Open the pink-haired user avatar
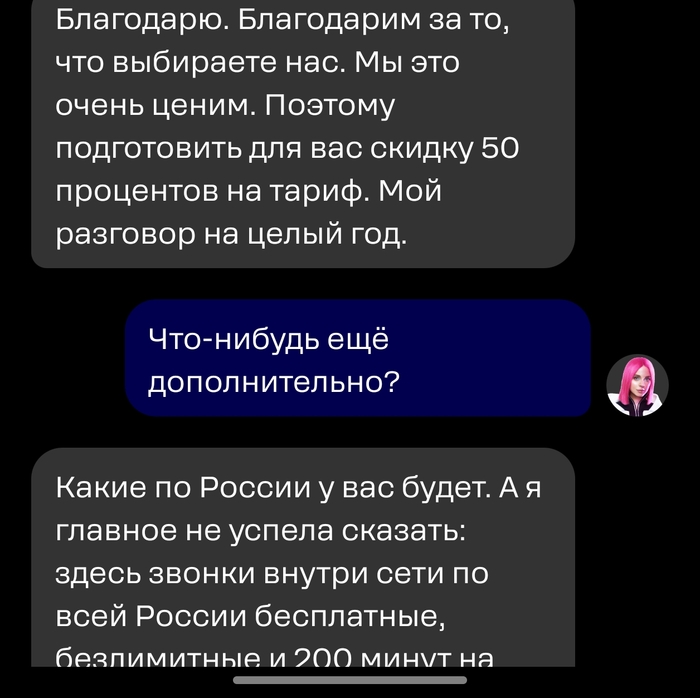 pos(637,386)
